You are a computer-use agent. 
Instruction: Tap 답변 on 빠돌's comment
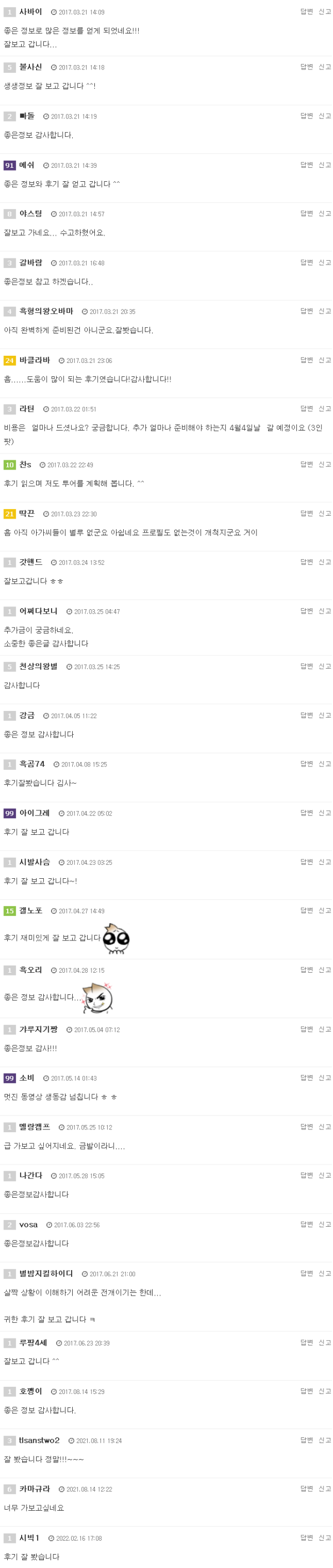(x=306, y=116)
